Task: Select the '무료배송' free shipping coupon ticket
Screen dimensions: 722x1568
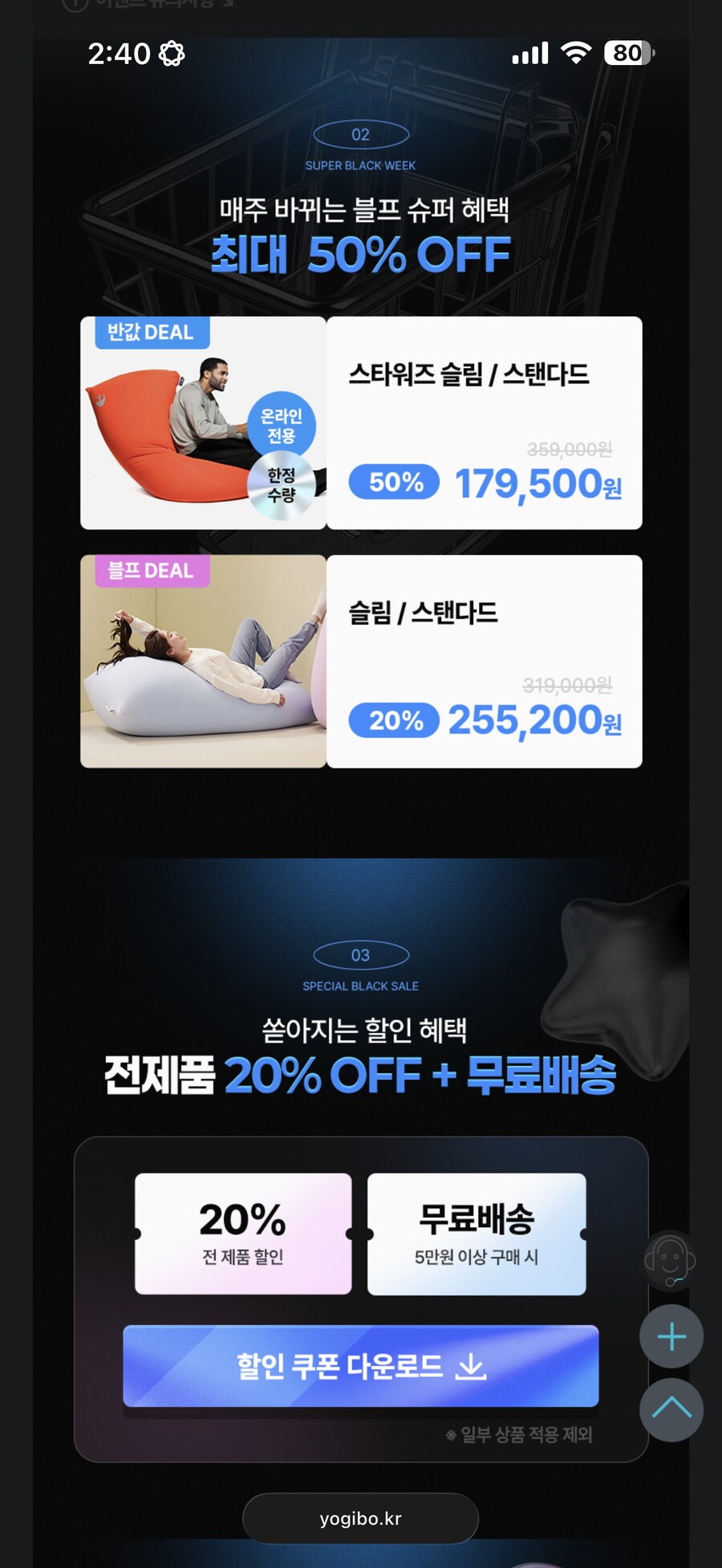Action: pos(476,1233)
